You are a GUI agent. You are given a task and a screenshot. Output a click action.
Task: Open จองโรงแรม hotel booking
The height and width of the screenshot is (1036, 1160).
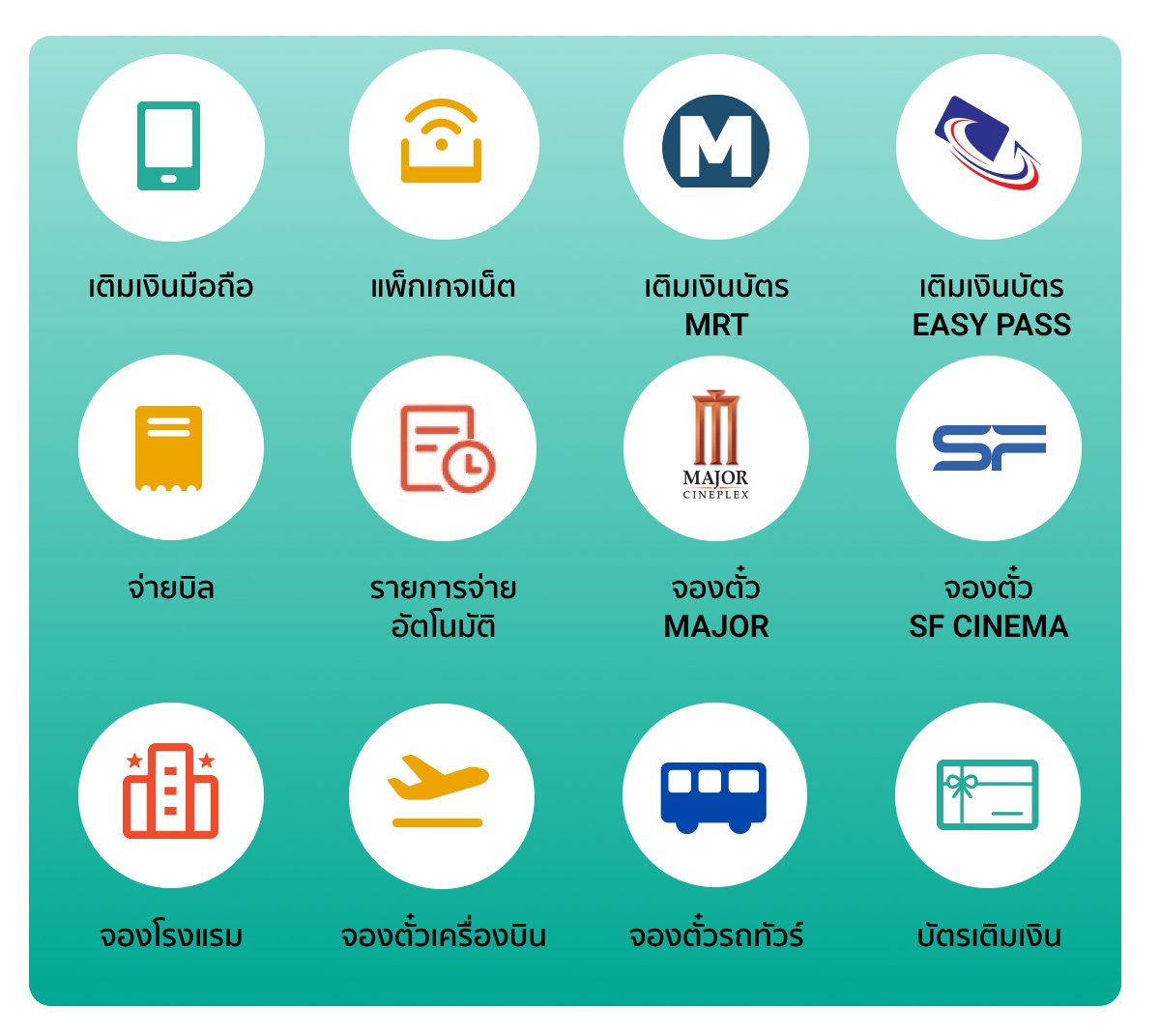[x=170, y=794]
